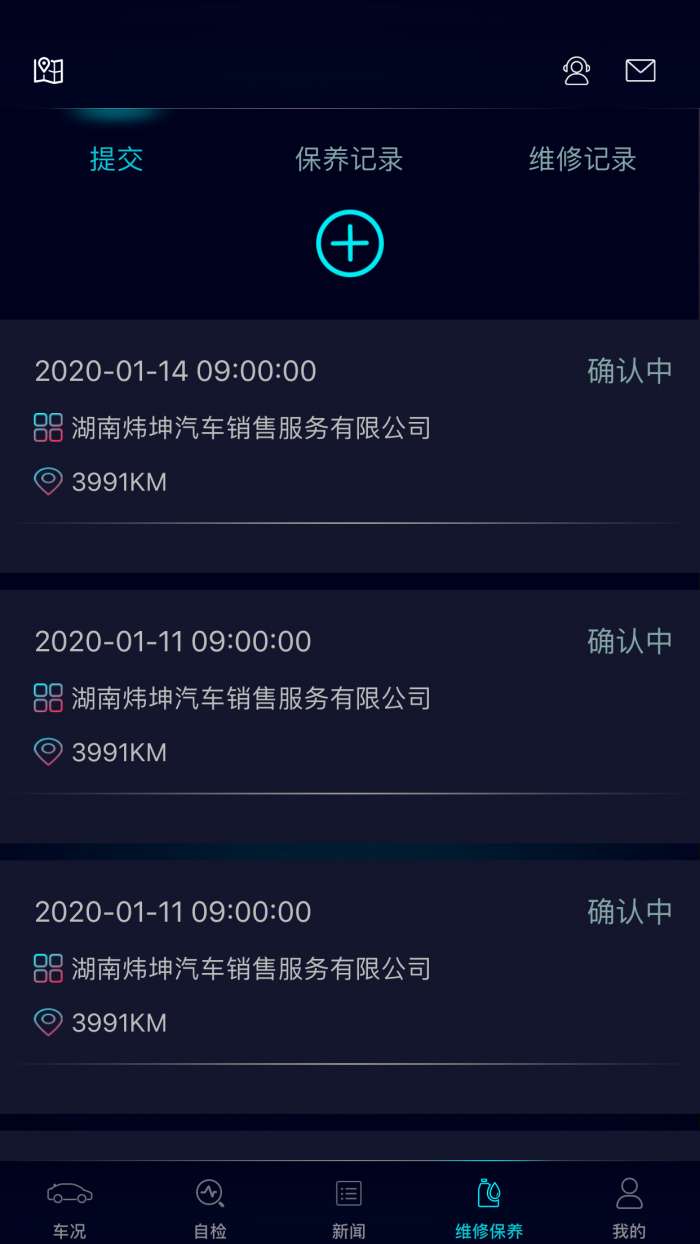Switch to the 维修记录 tab
700x1244 pixels.
tap(582, 159)
